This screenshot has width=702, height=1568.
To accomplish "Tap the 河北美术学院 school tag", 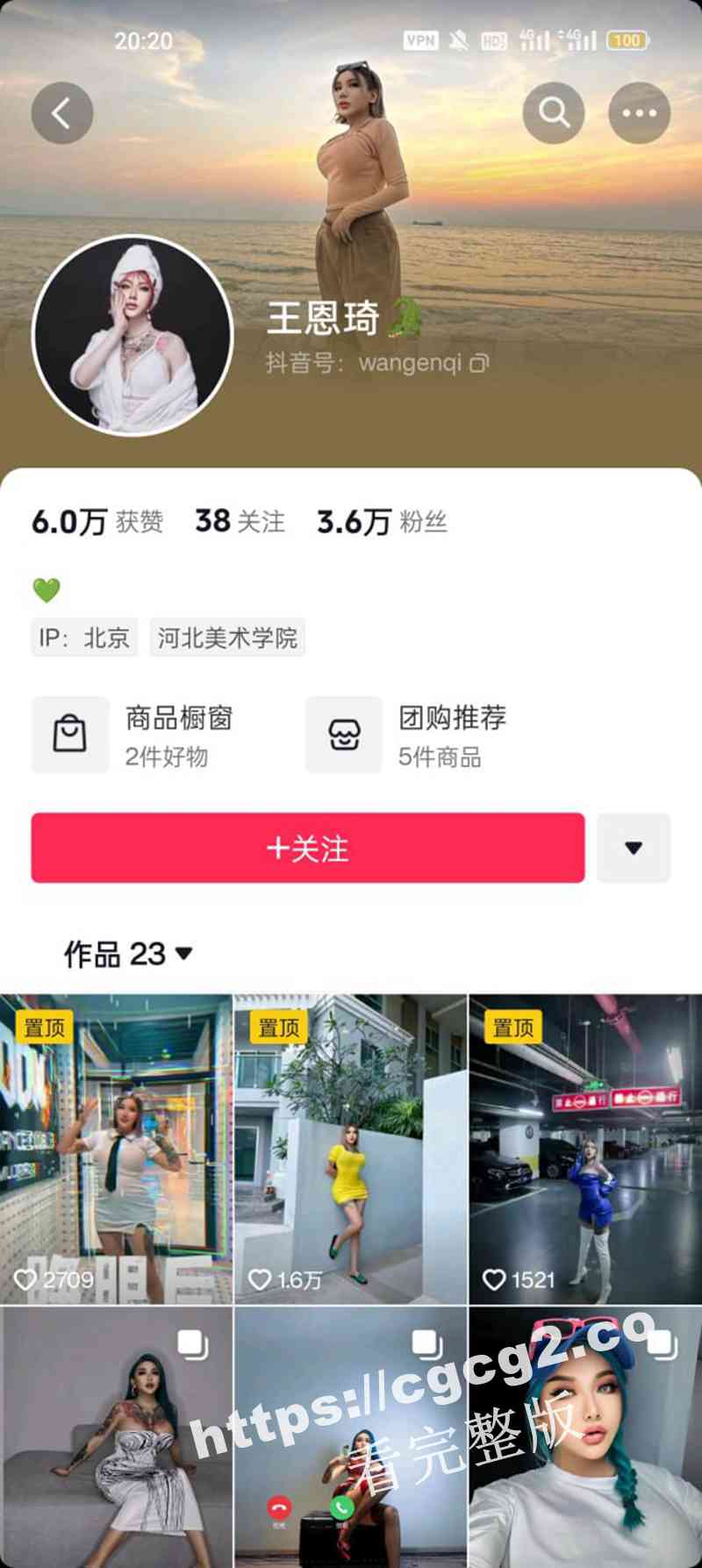I will (227, 638).
